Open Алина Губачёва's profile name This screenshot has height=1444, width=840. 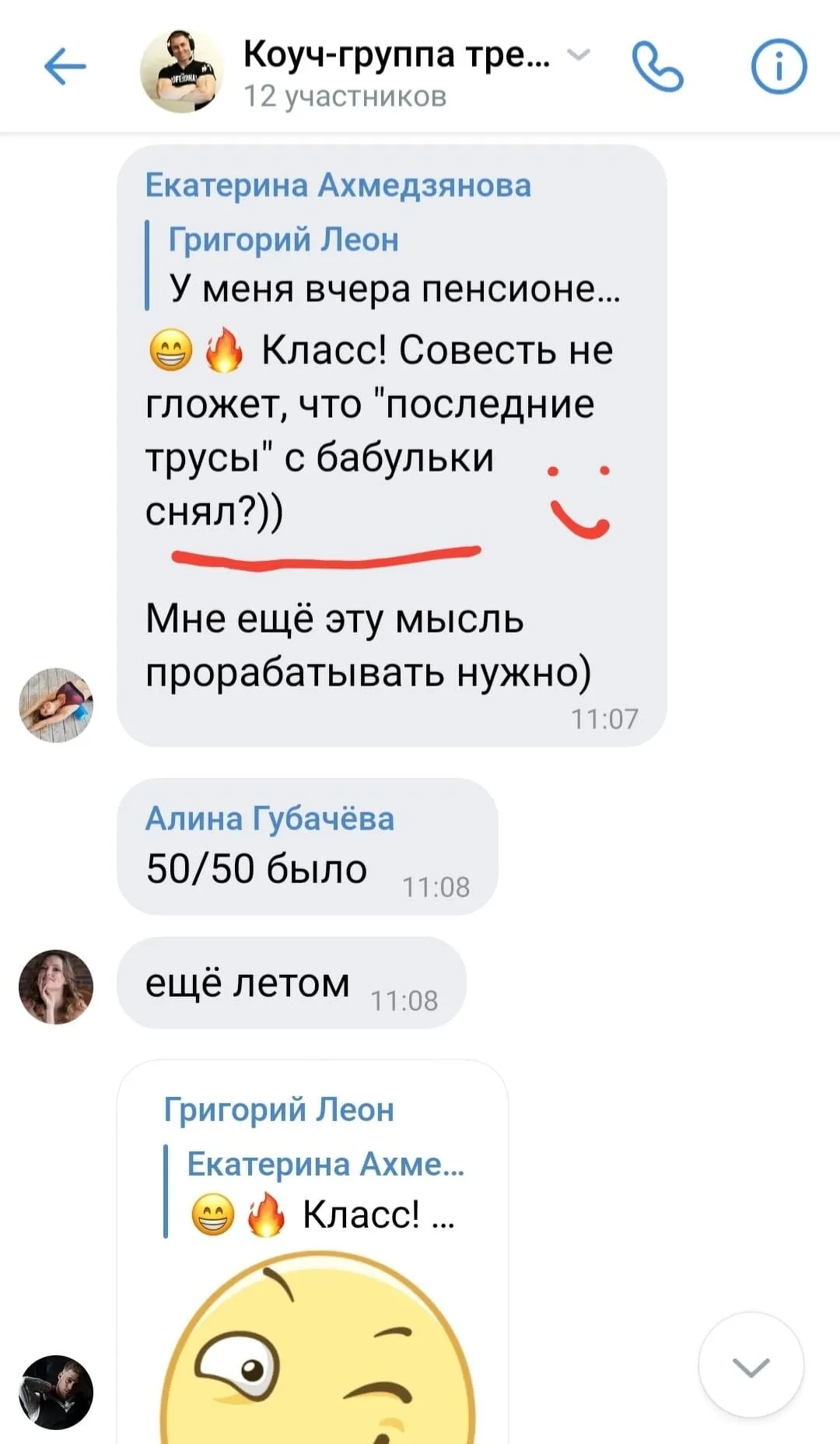pyautogui.click(x=270, y=818)
